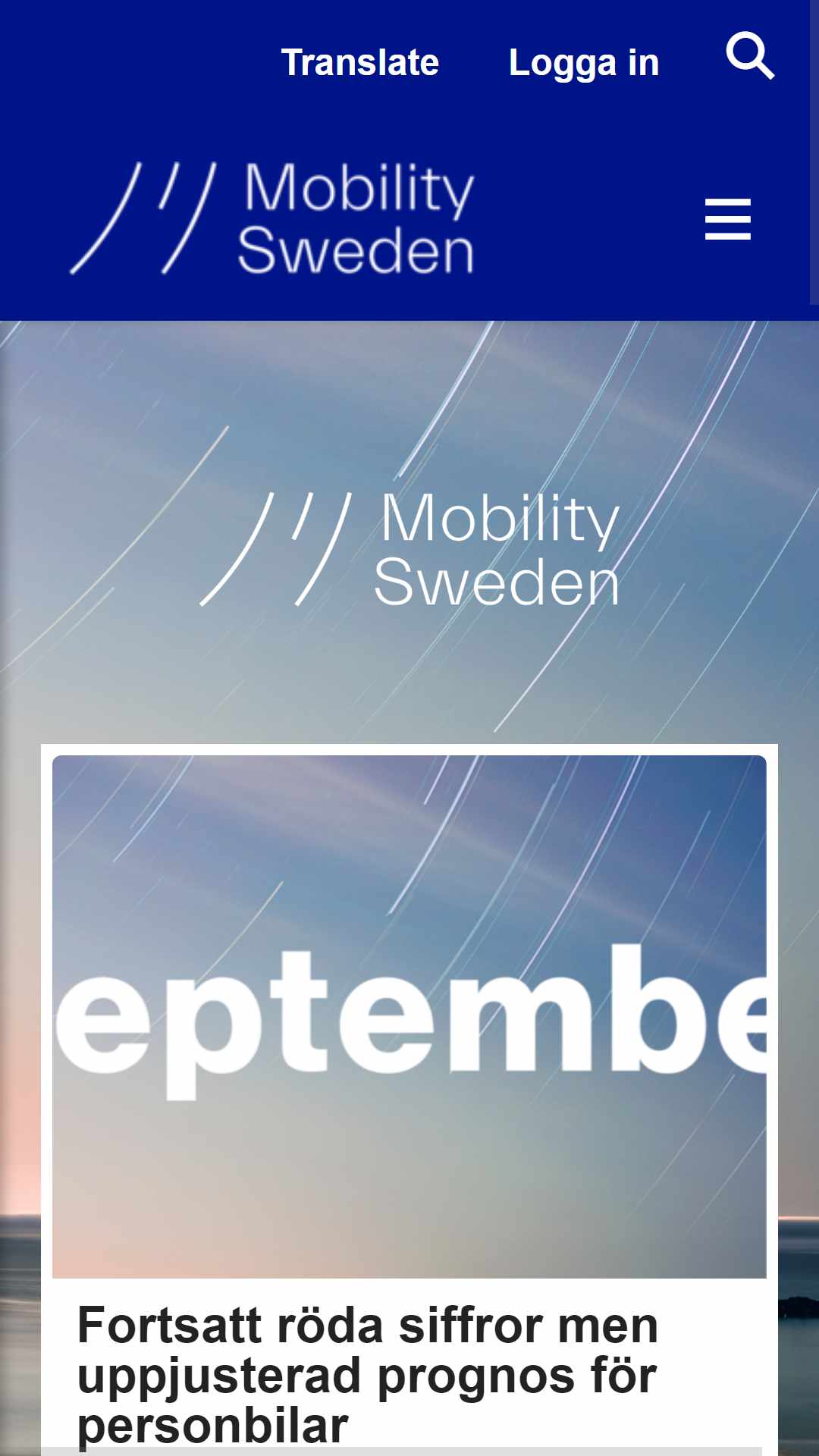Image resolution: width=819 pixels, height=1456 pixels.
Task: Open the 'Fortsatt röda siffror' article headline
Action: pos(368,1375)
